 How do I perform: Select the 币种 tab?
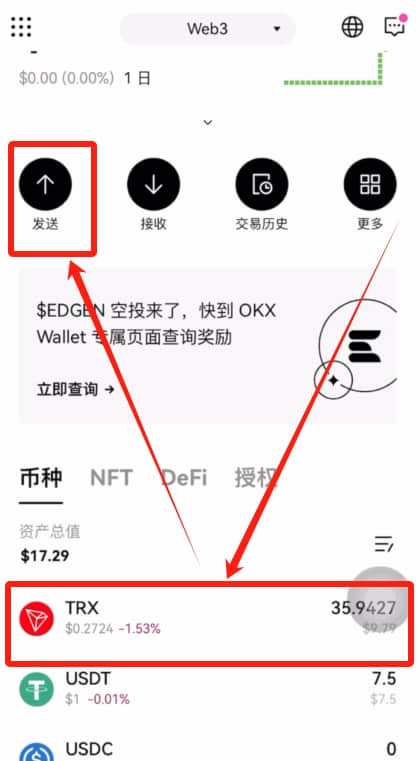click(41, 478)
